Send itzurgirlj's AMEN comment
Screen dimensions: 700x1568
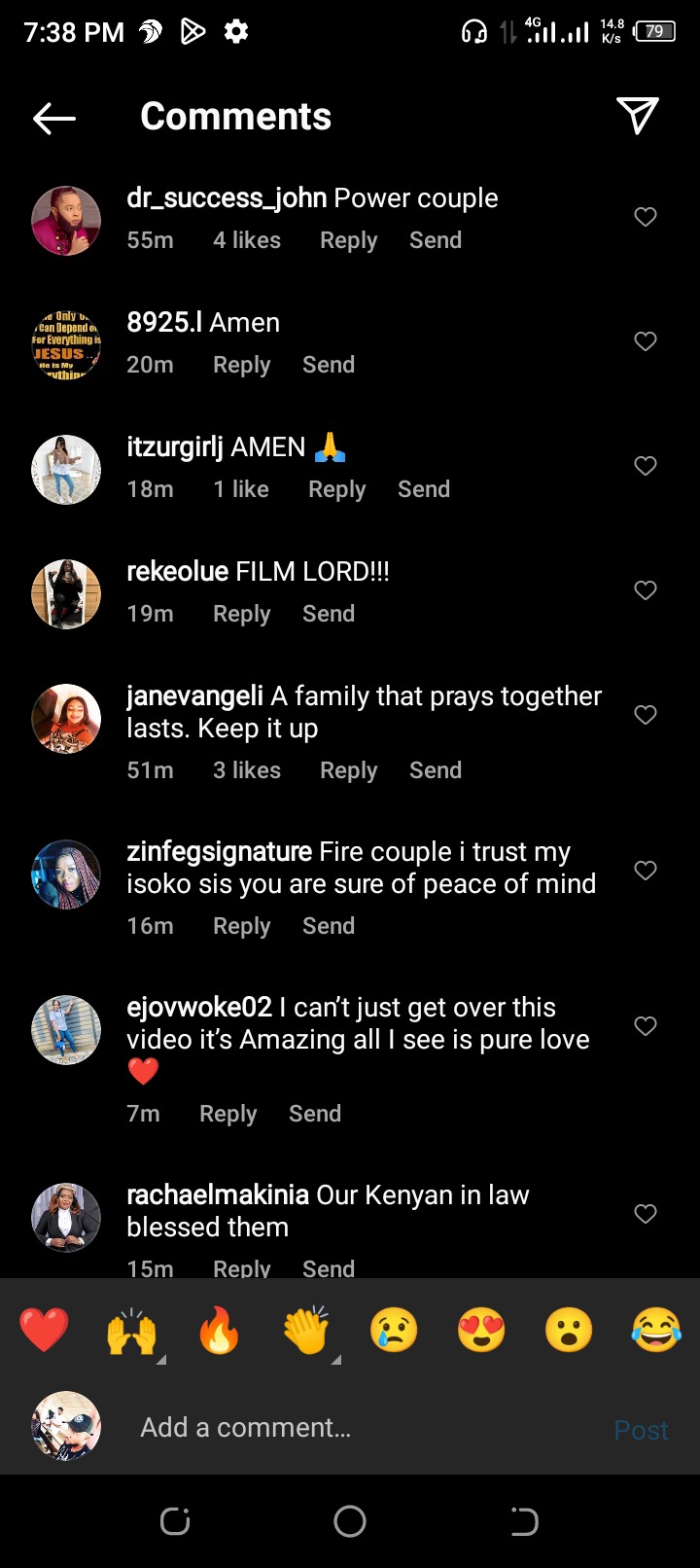click(x=424, y=489)
